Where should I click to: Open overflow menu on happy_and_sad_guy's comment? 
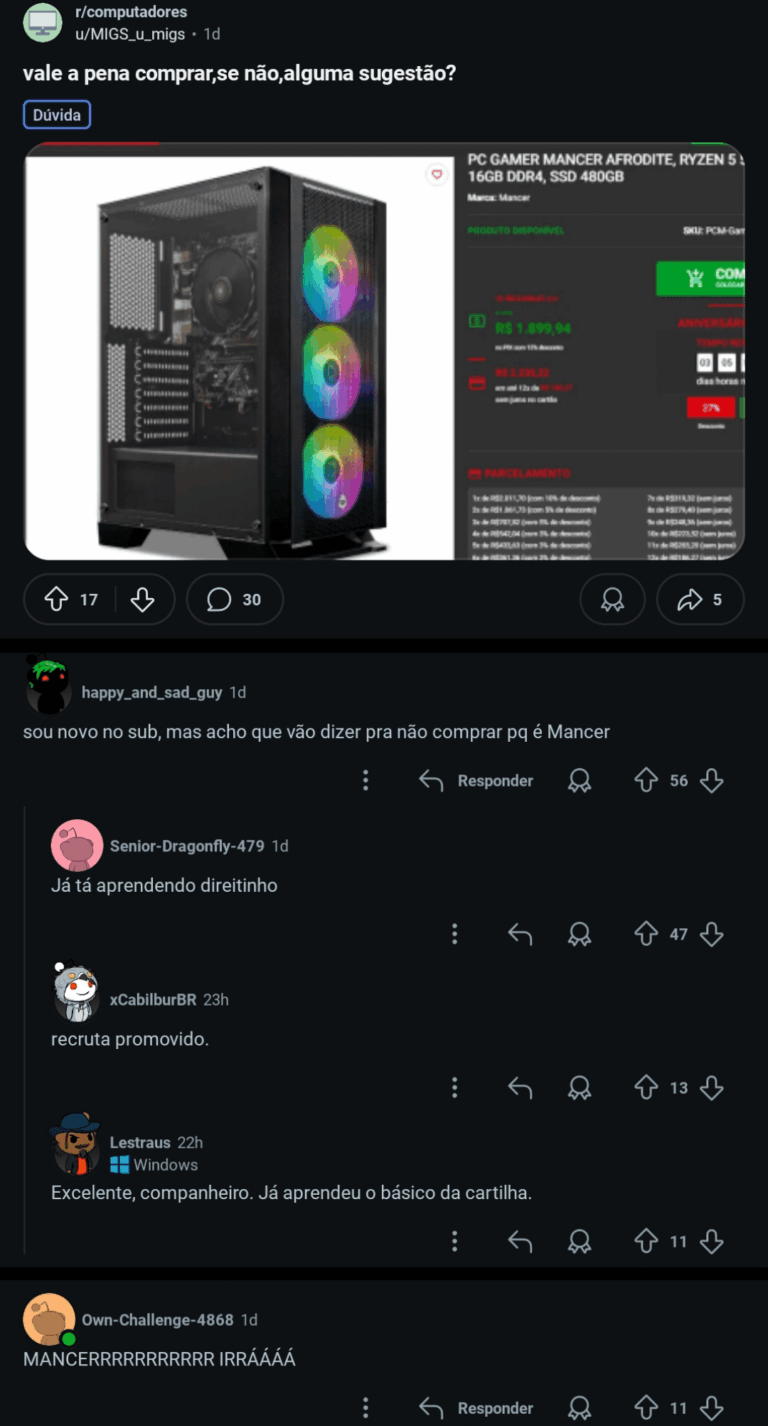(366, 780)
